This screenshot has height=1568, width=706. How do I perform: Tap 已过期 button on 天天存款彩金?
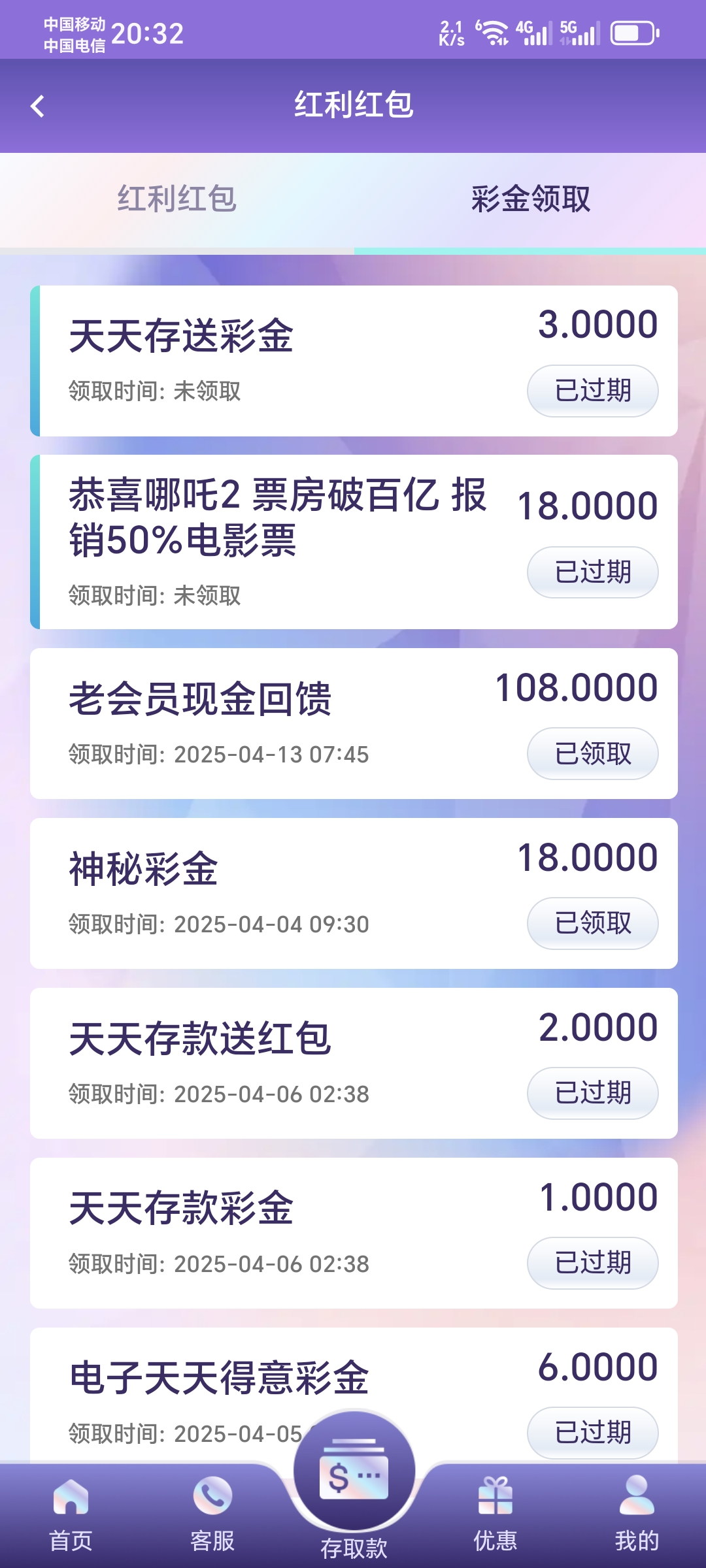(x=592, y=1263)
